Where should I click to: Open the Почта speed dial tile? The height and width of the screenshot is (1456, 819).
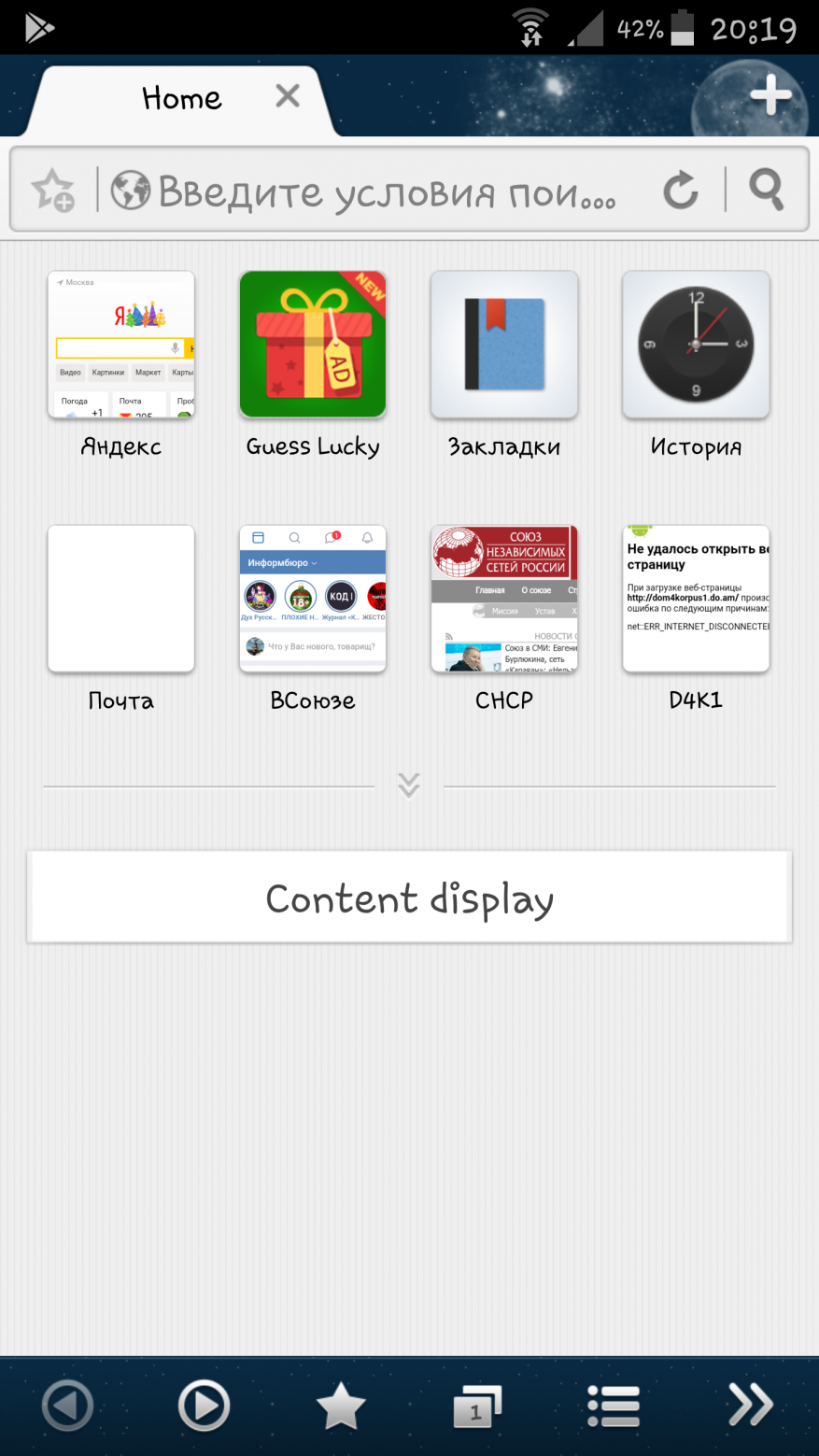[121, 599]
